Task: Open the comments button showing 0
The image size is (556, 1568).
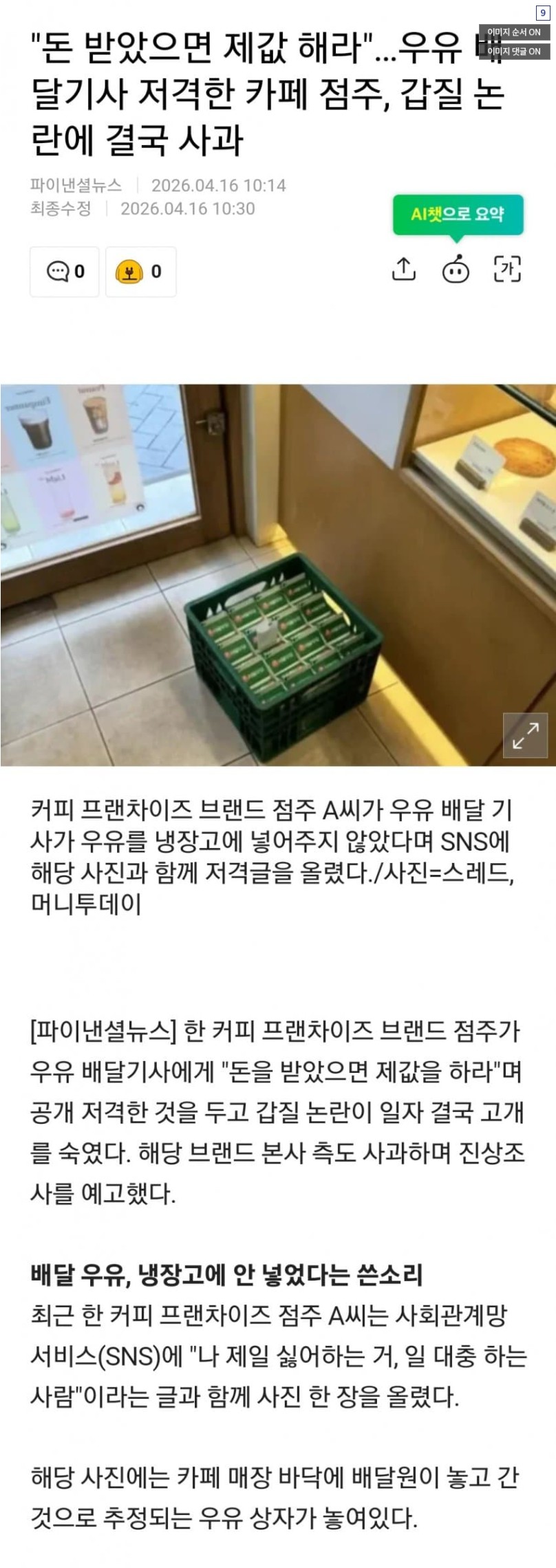Action: pyautogui.click(x=65, y=272)
